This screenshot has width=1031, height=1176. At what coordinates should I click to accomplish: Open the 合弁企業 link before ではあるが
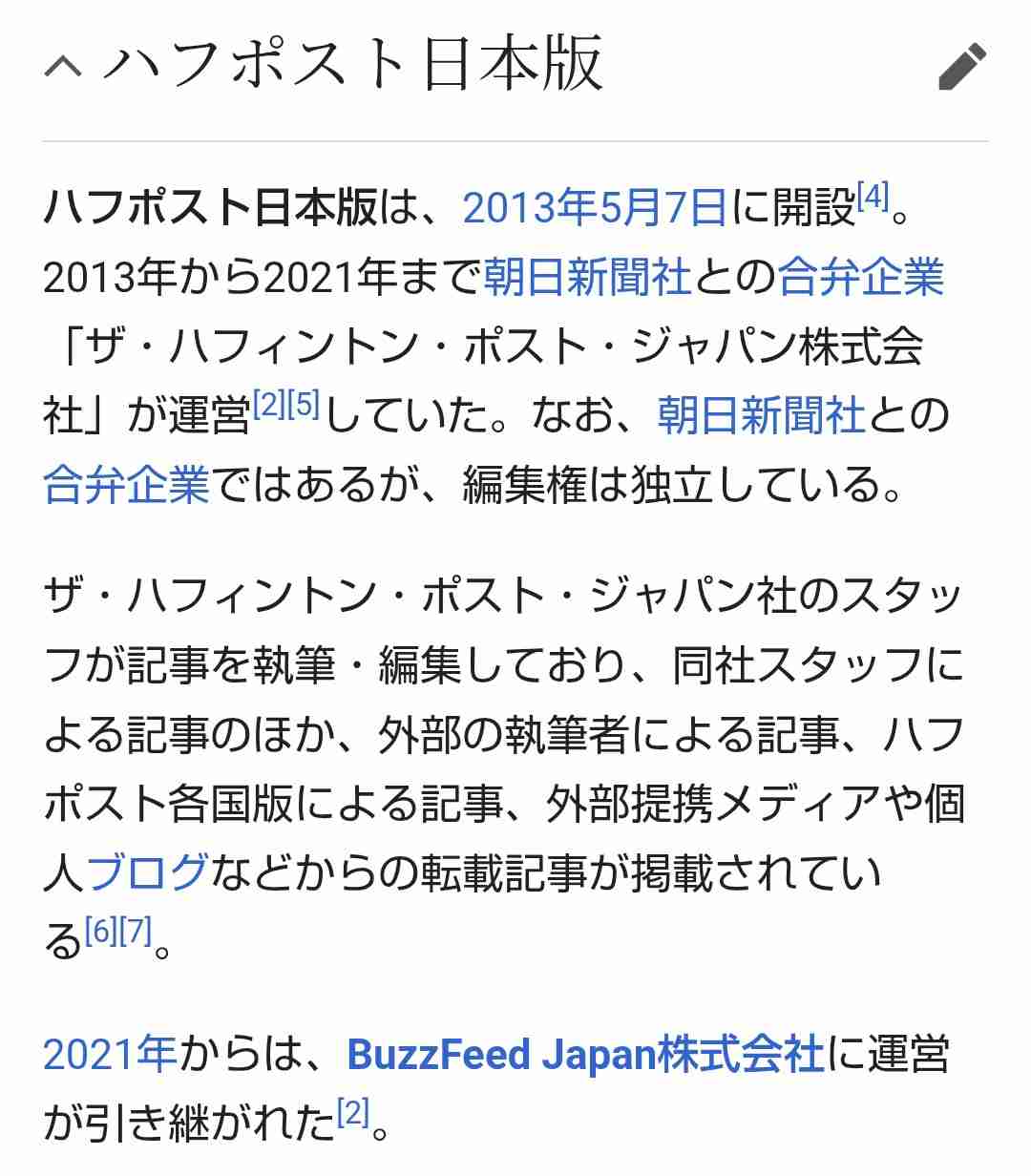pyautogui.click(x=126, y=485)
